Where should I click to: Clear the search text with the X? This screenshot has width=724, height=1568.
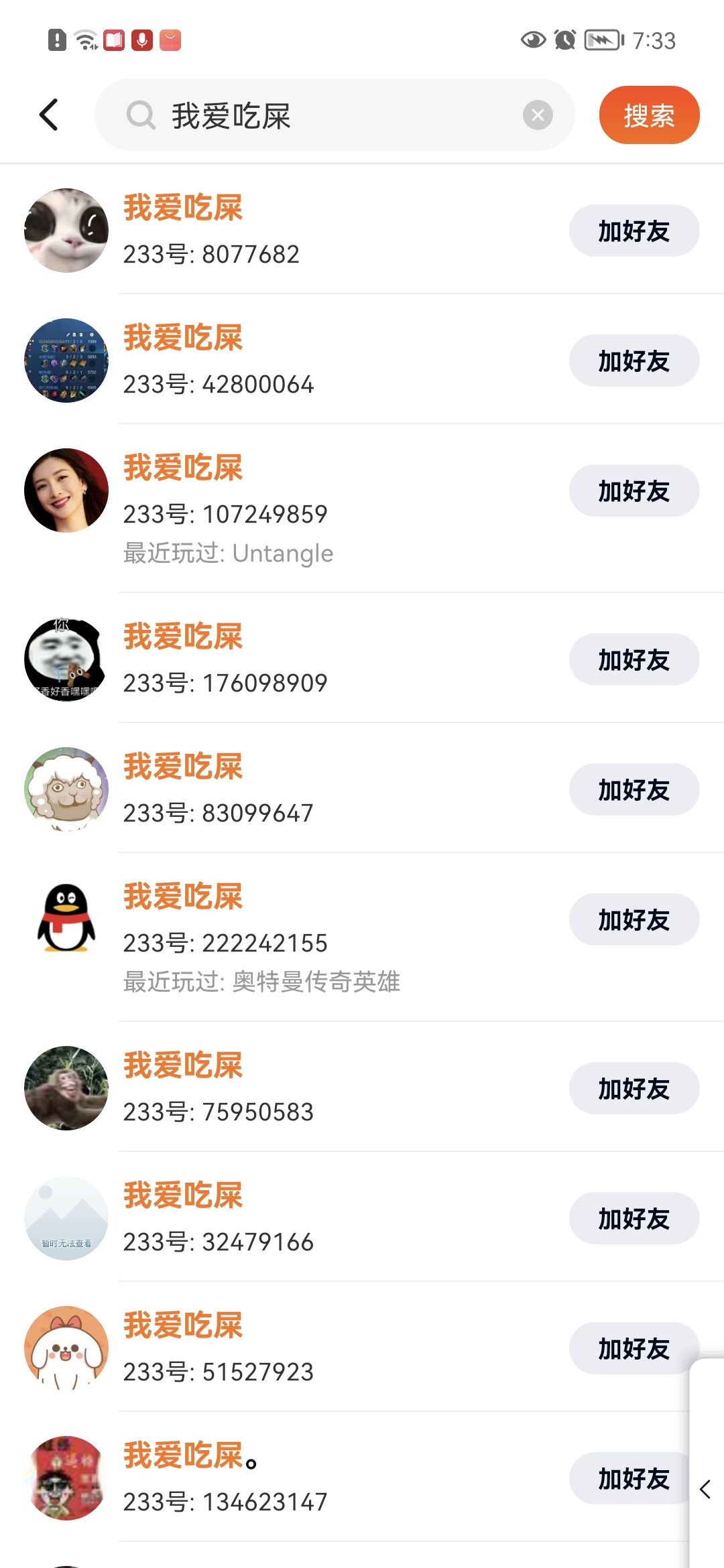pos(538,115)
